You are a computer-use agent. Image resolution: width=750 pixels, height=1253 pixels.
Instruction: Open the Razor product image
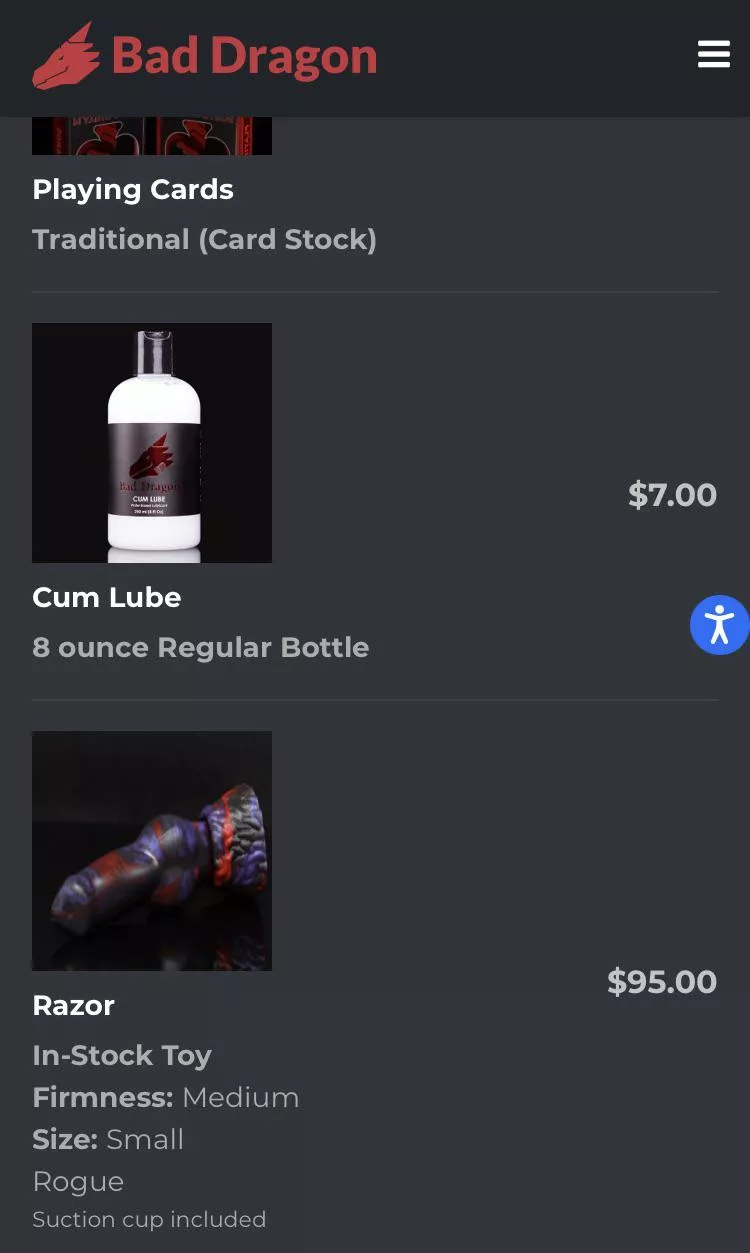152,851
